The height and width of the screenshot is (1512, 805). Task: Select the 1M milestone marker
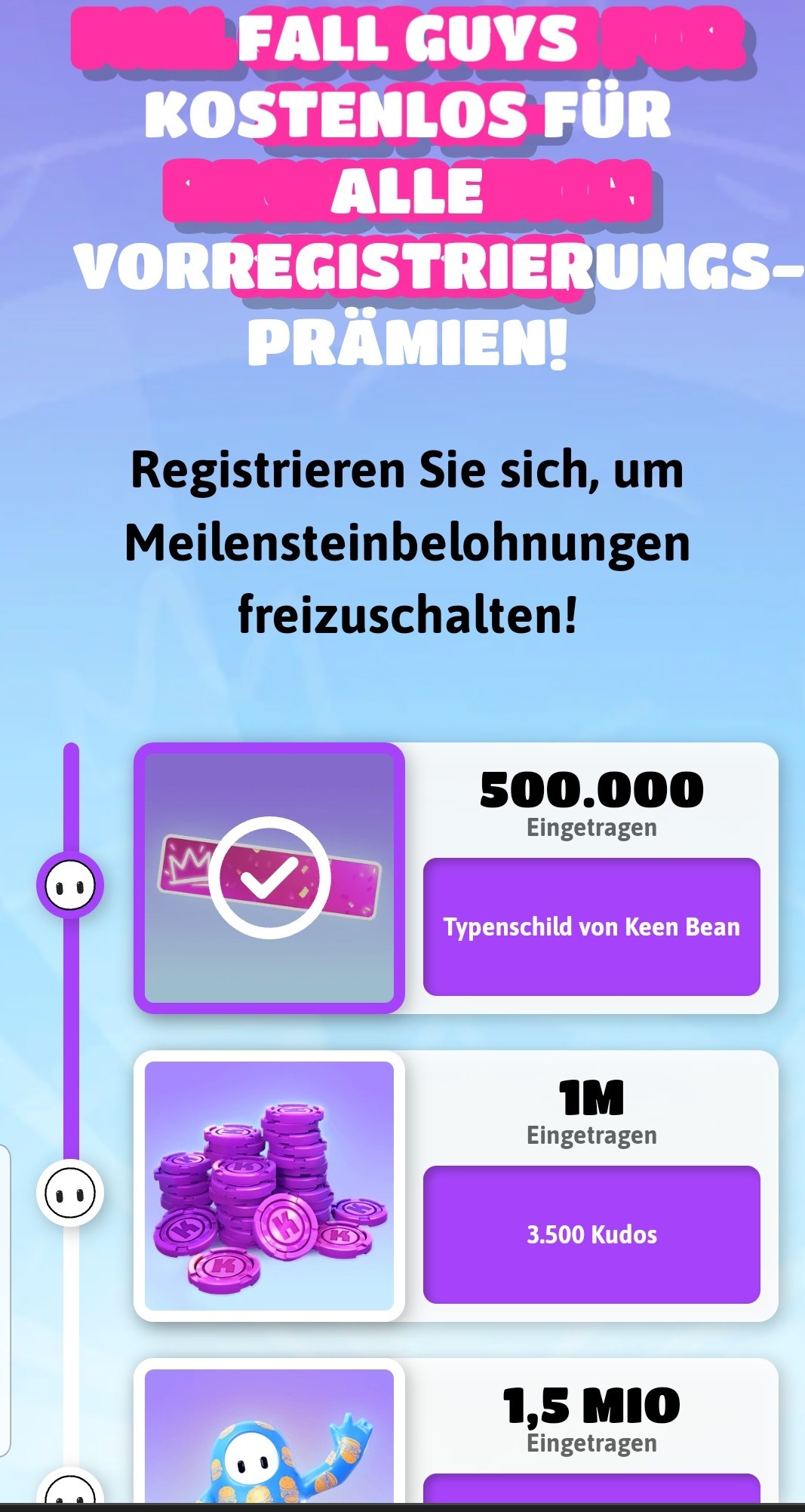[70, 1193]
